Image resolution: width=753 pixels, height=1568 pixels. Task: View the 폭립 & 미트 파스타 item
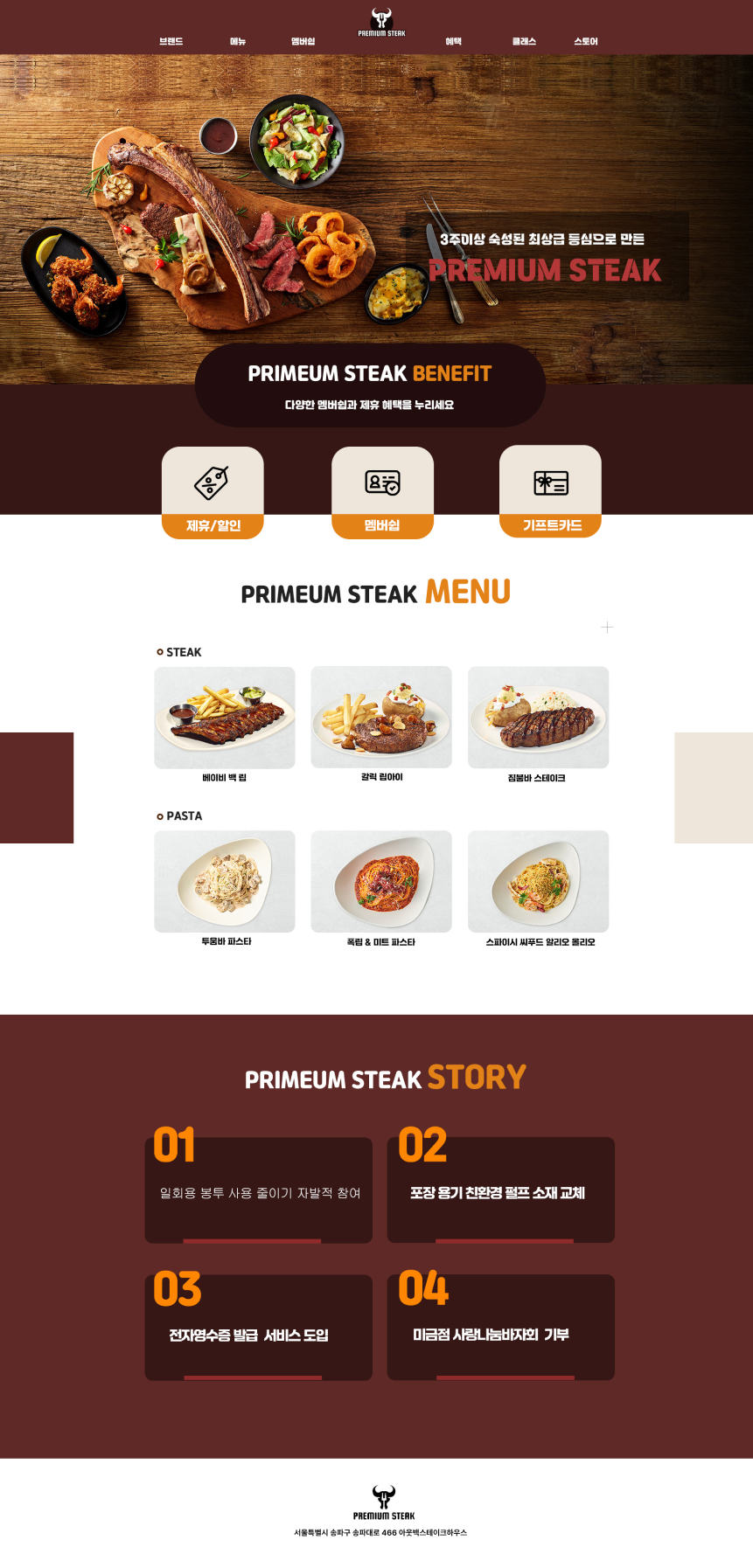pyautogui.click(x=381, y=889)
